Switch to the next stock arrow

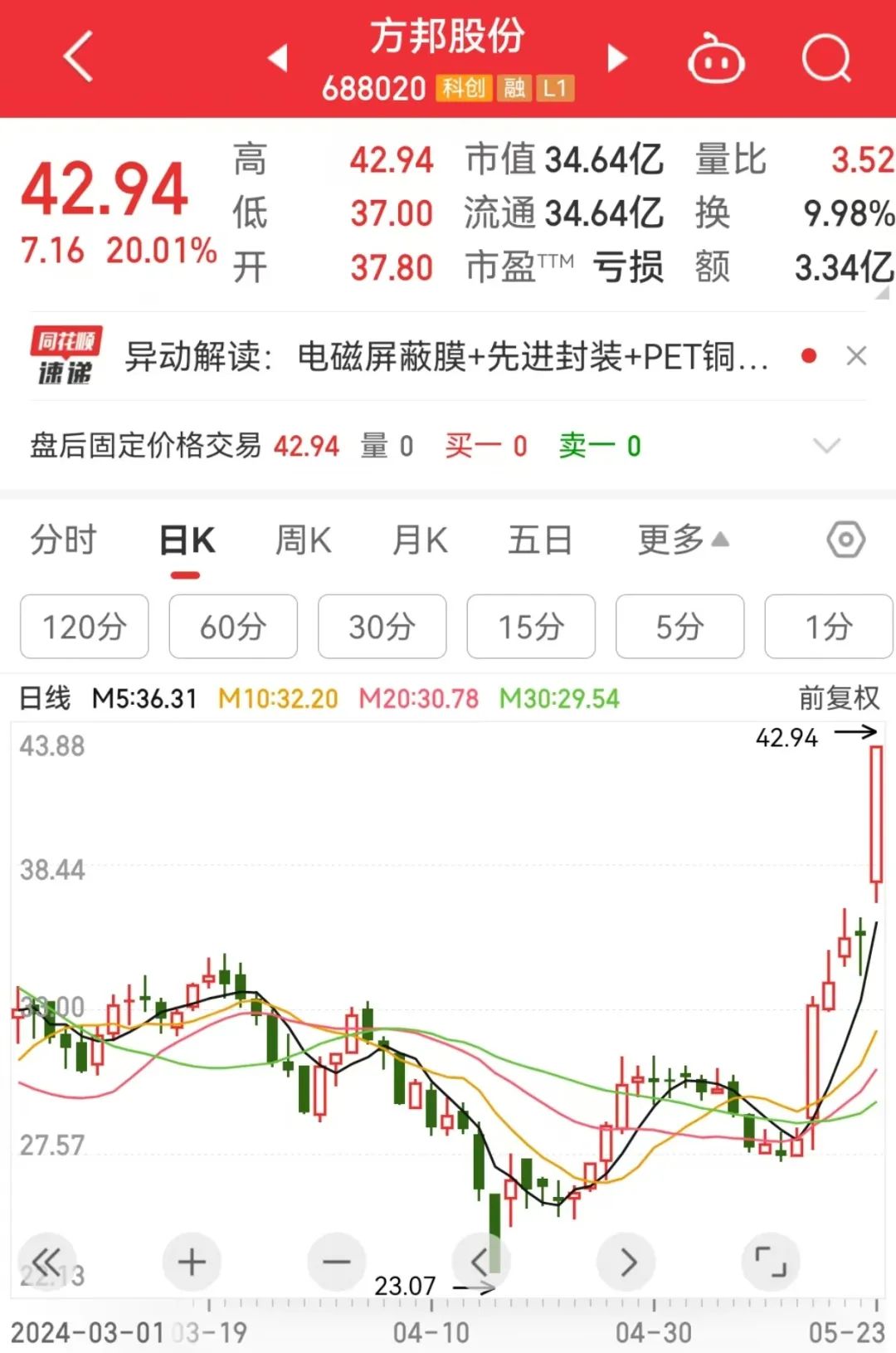coord(616,58)
